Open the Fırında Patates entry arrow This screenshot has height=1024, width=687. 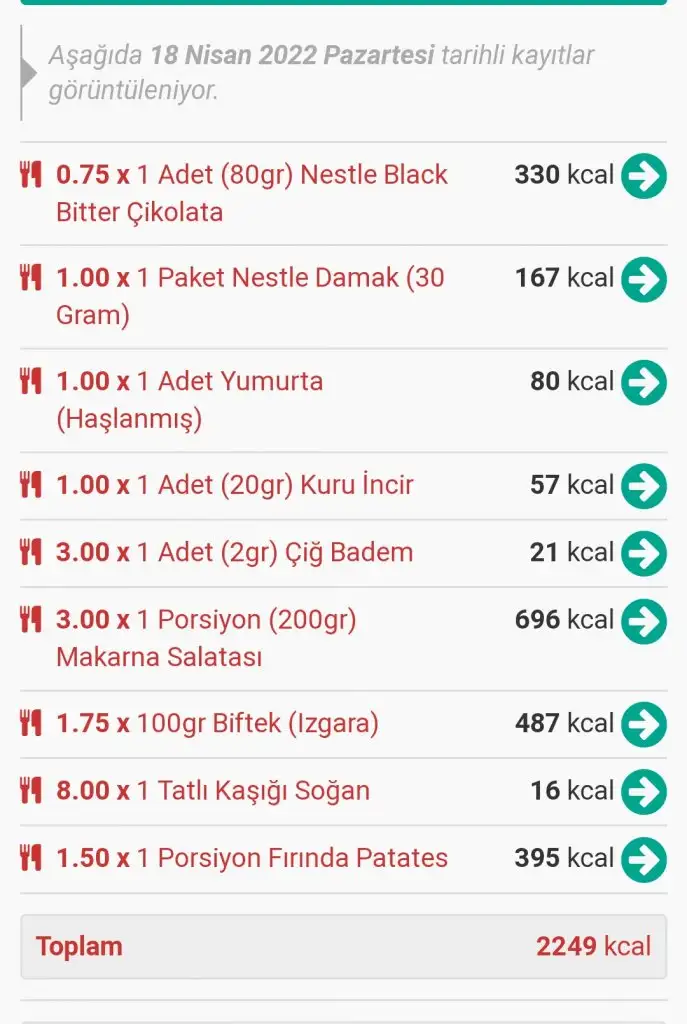pyautogui.click(x=643, y=860)
